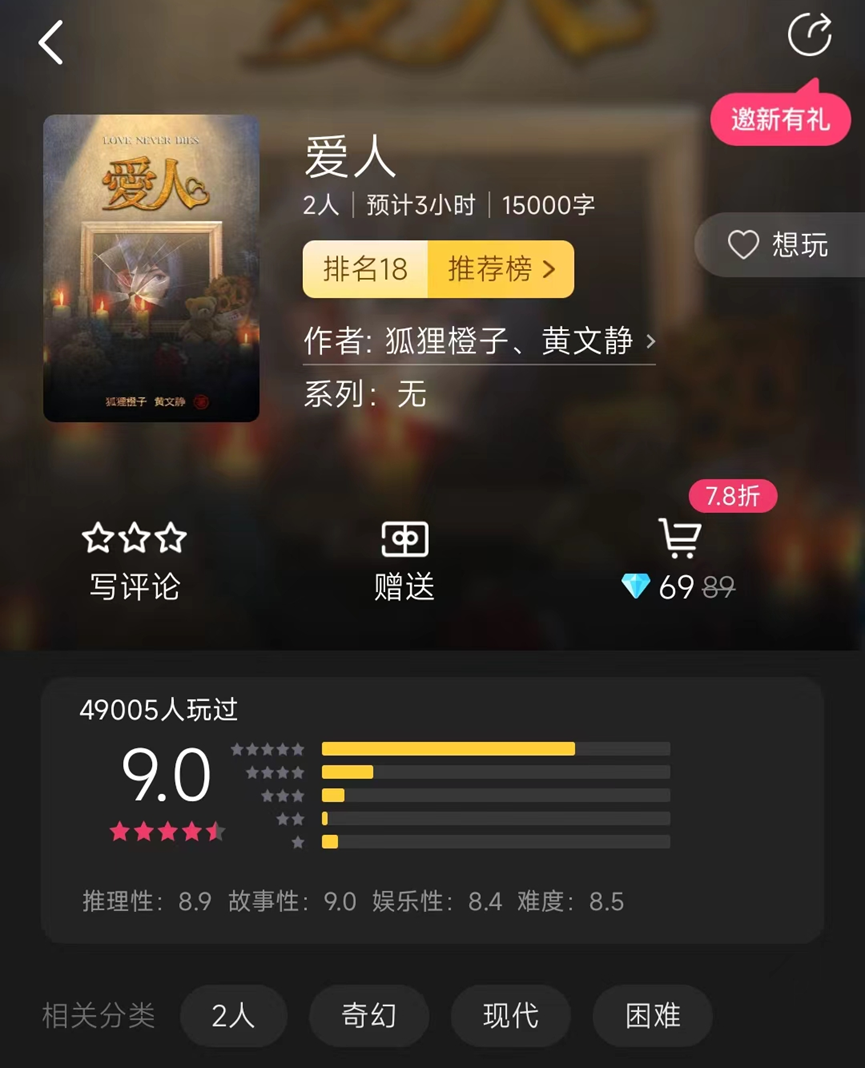Open the 奇幻 category chip
Screen dimensions: 865x1068
pyautogui.click(x=369, y=1016)
